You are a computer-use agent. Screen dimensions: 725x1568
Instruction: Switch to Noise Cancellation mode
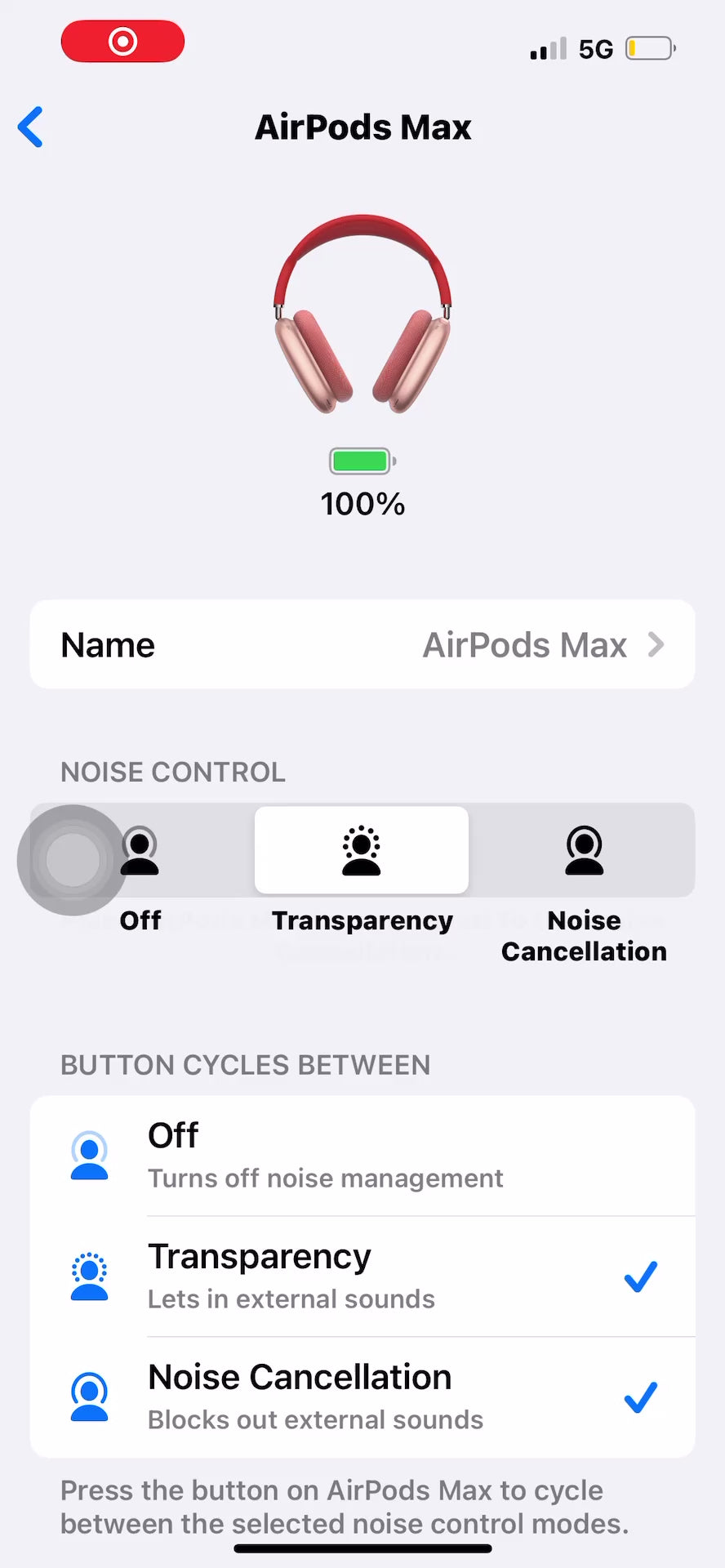click(x=584, y=851)
